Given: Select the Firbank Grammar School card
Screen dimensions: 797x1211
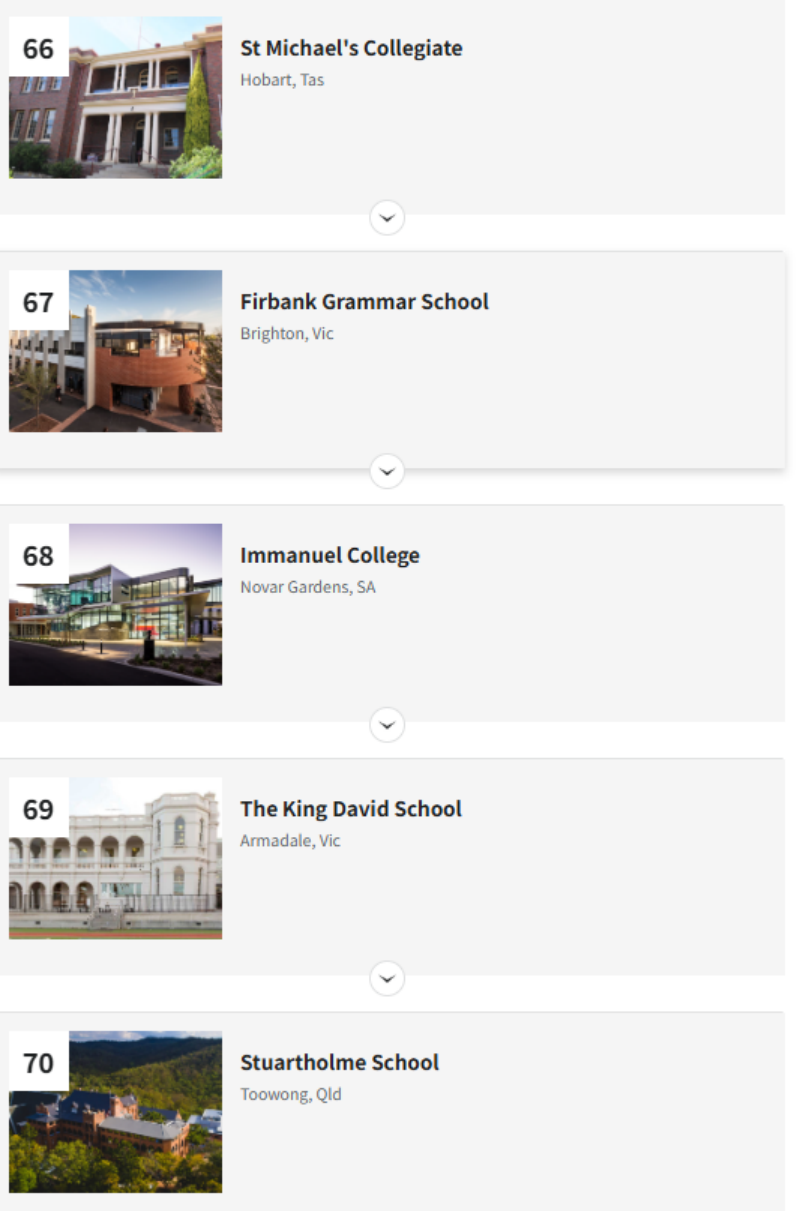Looking at the screenshot, I should tap(364, 301).
